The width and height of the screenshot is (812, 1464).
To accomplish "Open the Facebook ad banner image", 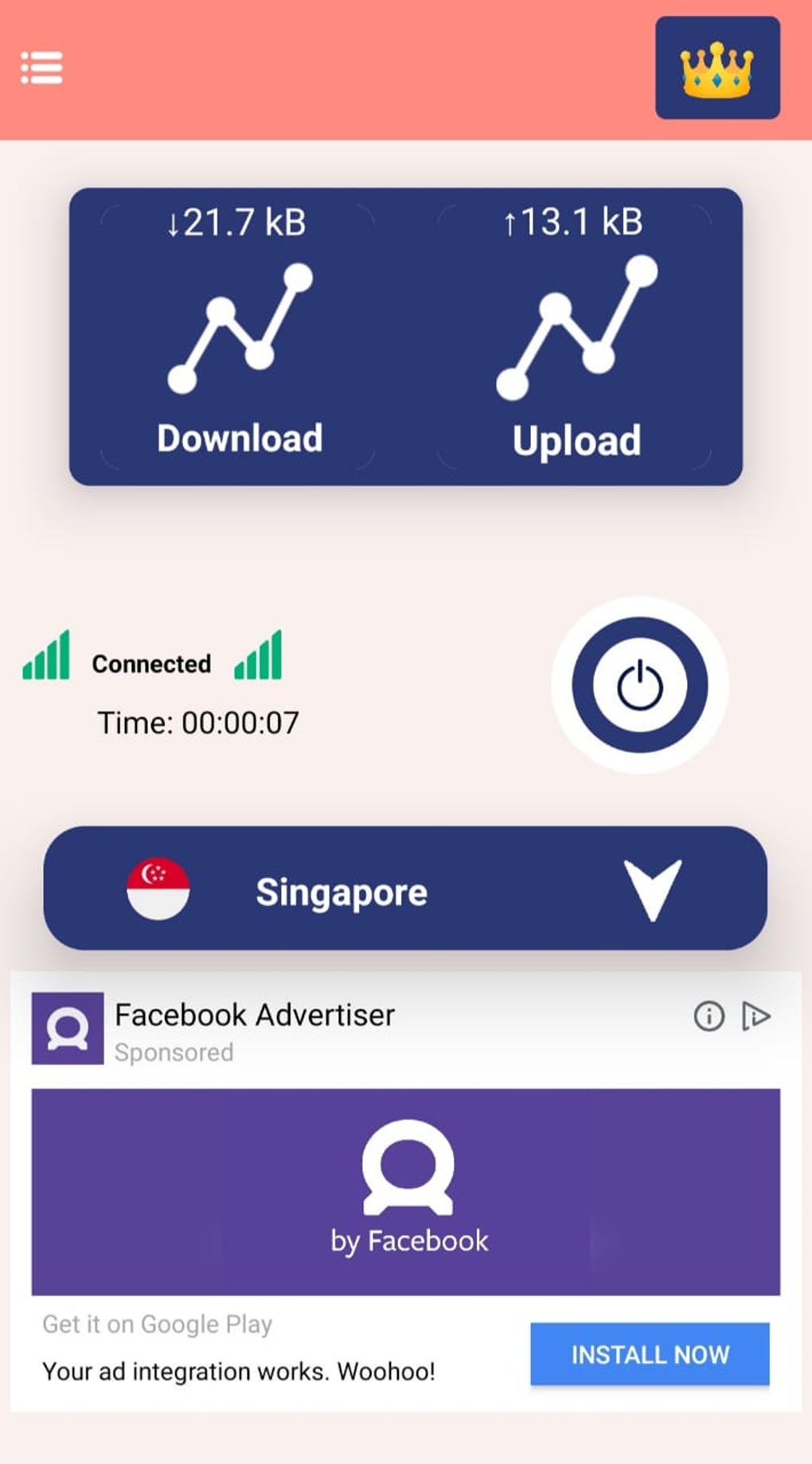I will (x=406, y=1192).
